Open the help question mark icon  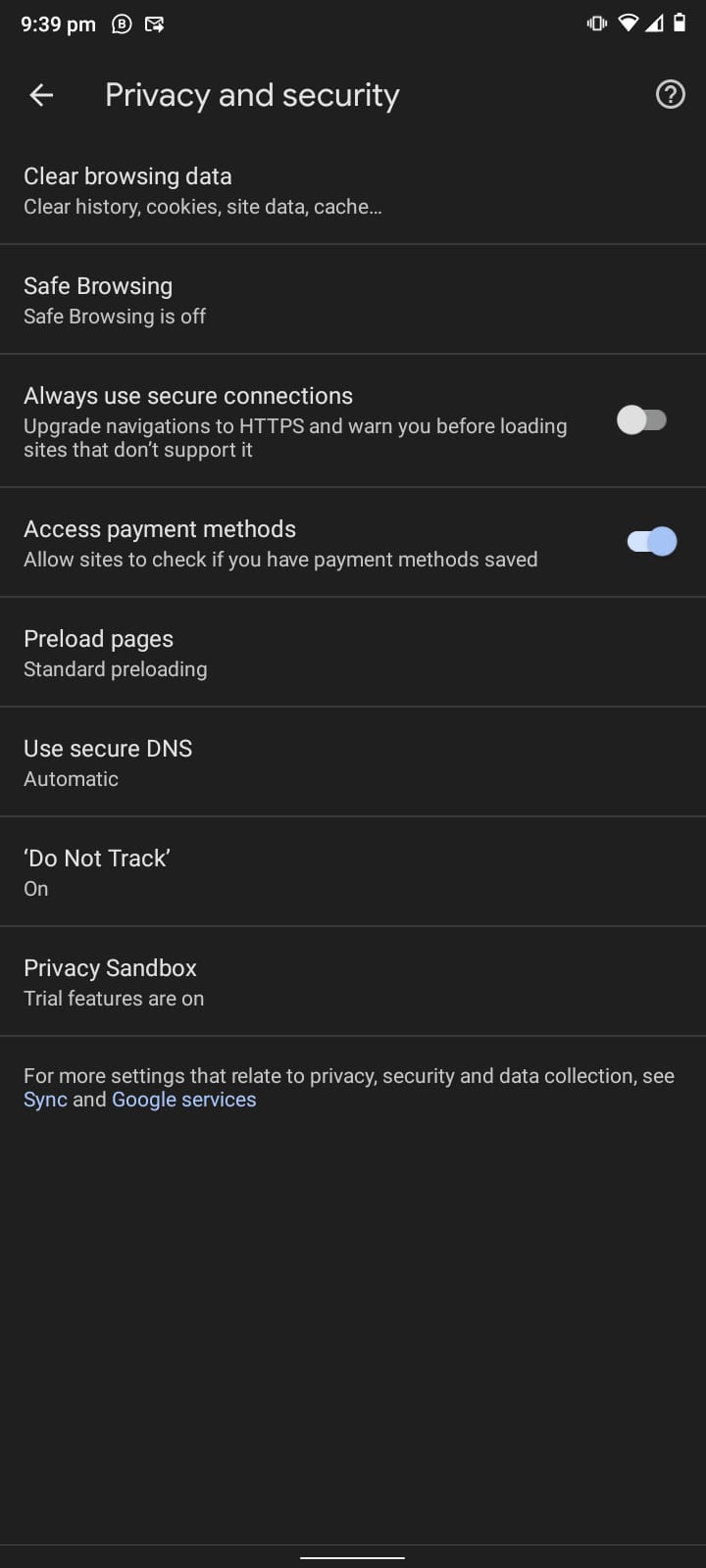tap(670, 95)
